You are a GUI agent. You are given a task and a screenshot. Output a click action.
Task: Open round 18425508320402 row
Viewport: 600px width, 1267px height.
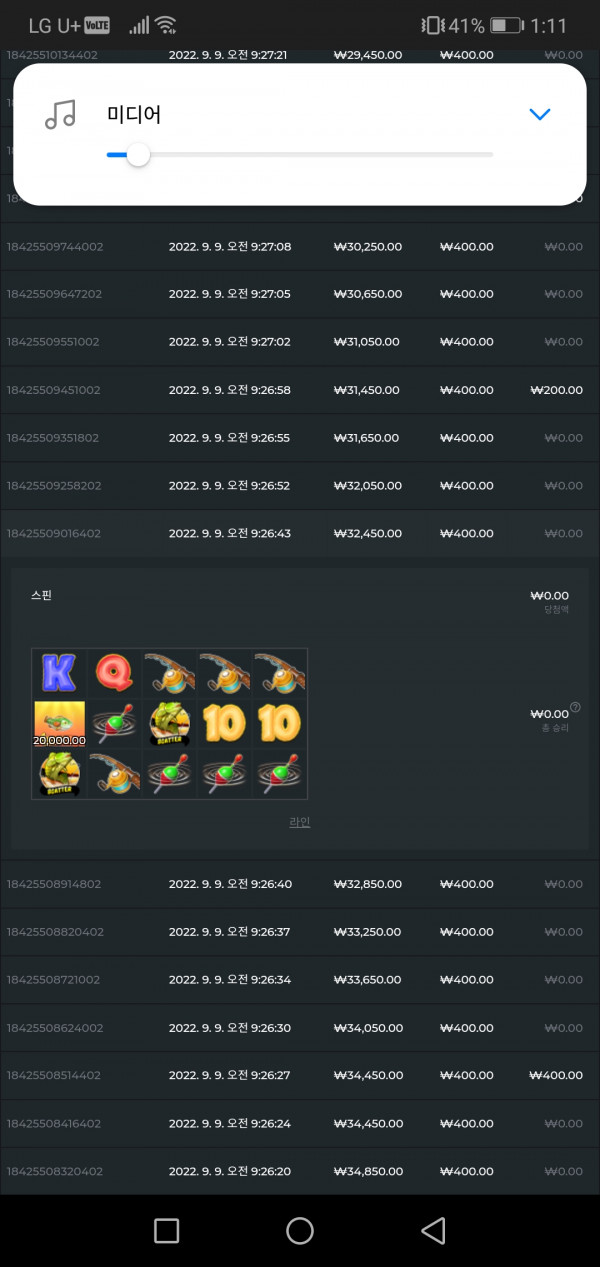click(x=300, y=1171)
